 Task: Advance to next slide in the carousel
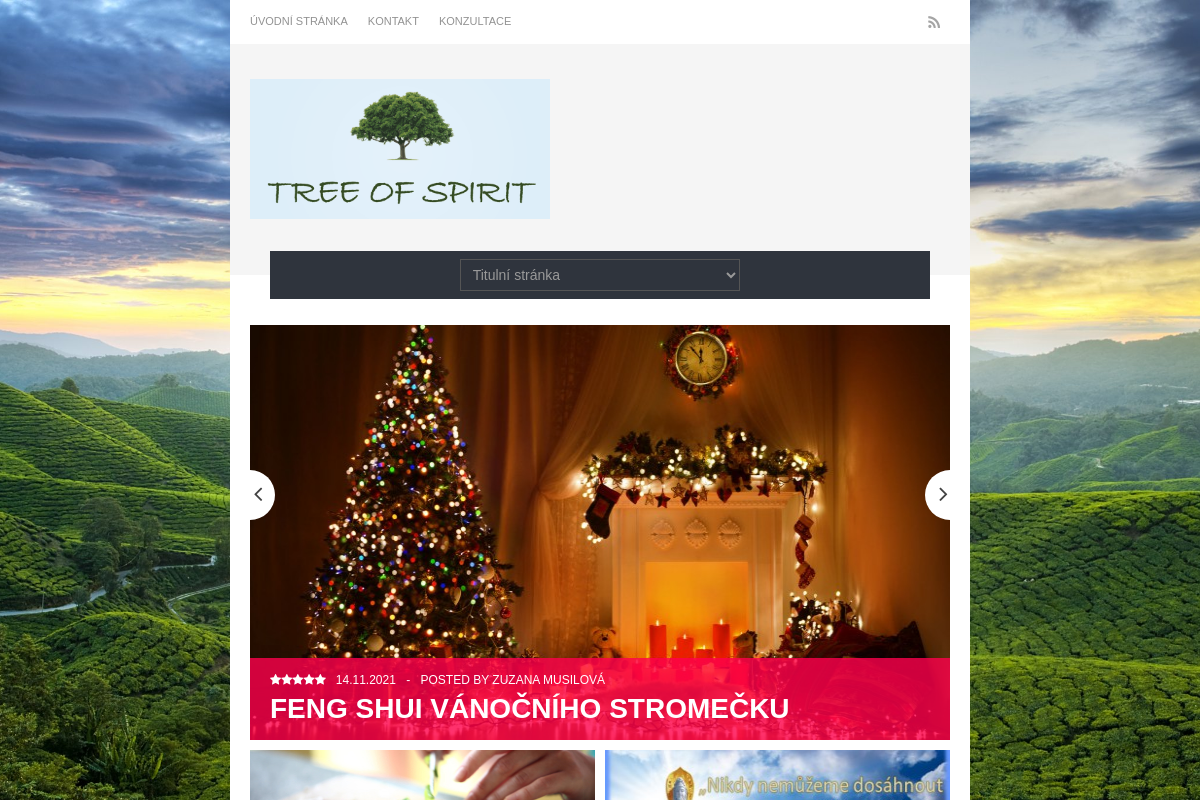click(x=940, y=495)
